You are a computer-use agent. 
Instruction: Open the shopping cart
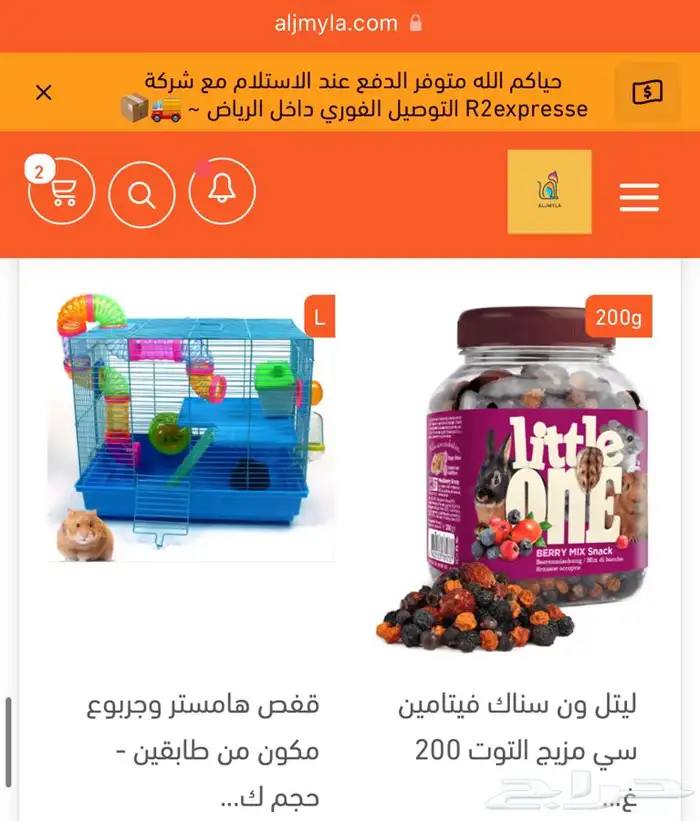click(62, 193)
